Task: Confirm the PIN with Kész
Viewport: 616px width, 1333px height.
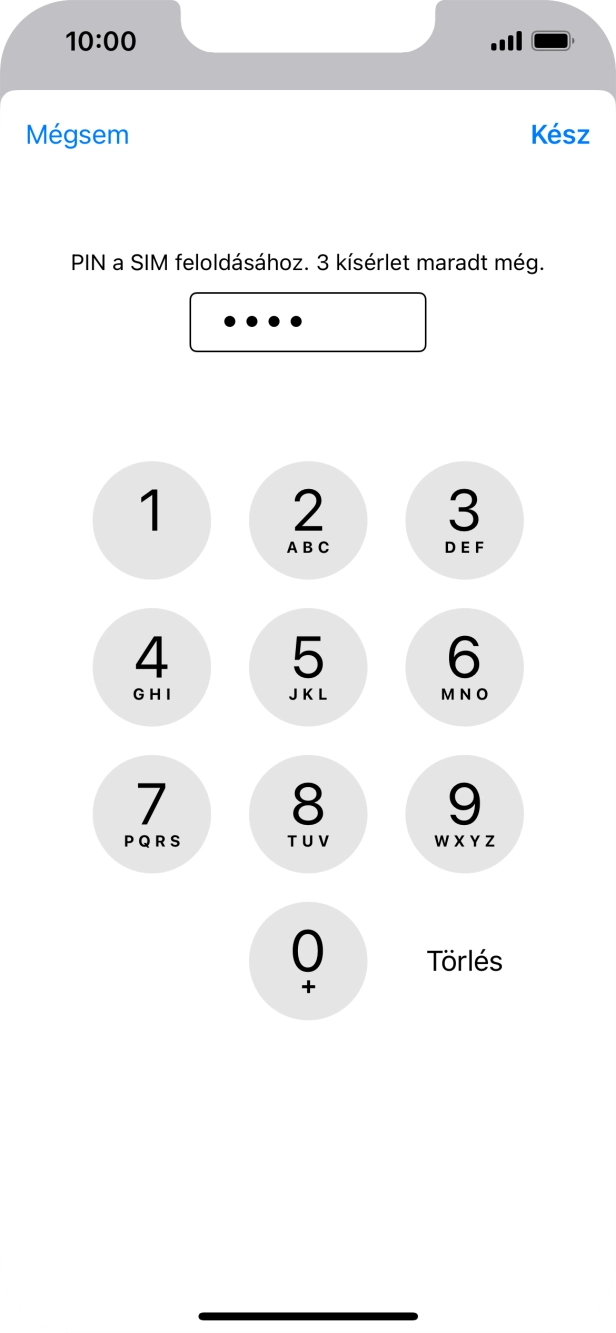Action: pyautogui.click(x=560, y=134)
